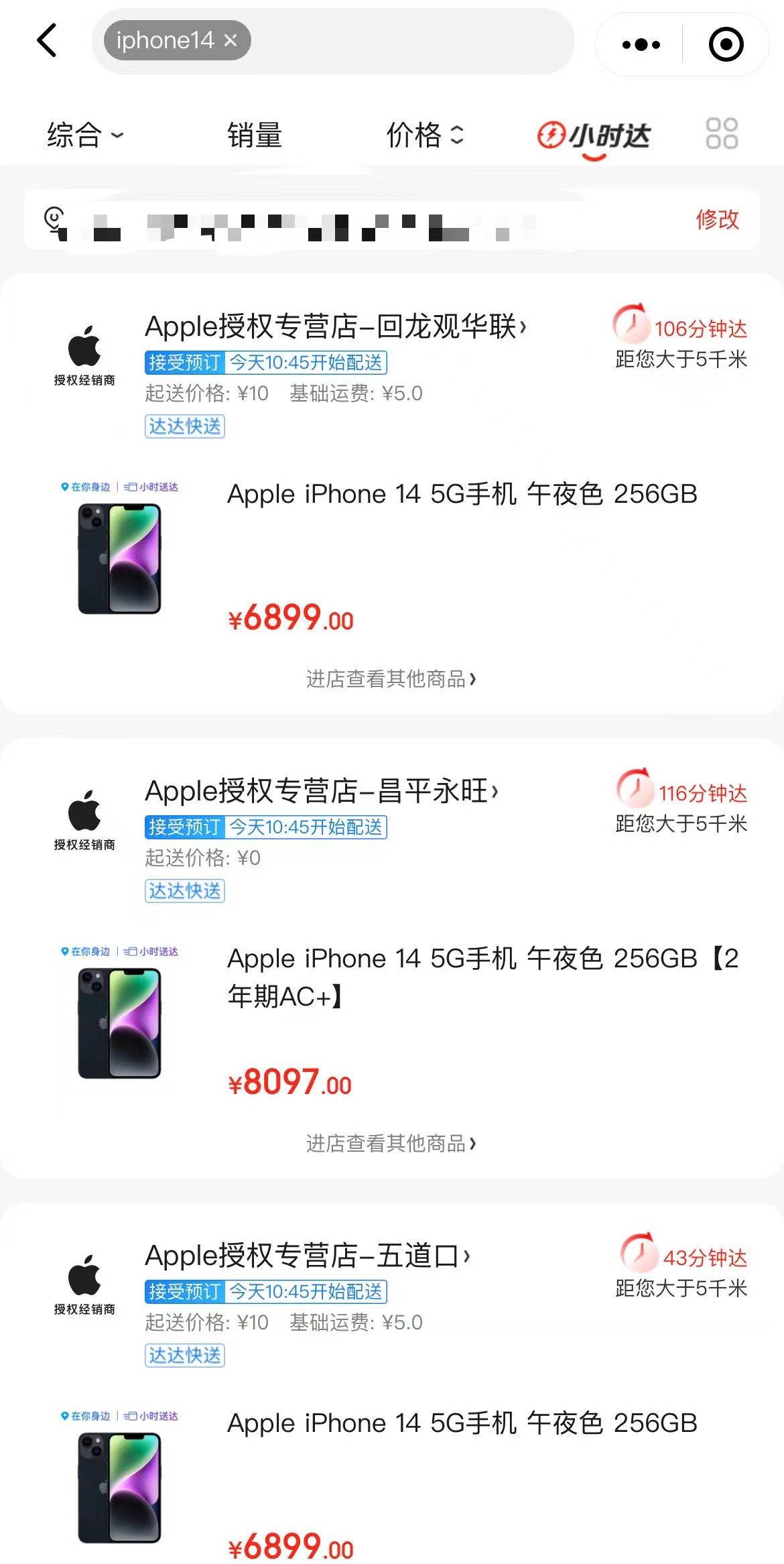784x1564 pixels.
Task: Switch to grid layout view
Action: (722, 133)
